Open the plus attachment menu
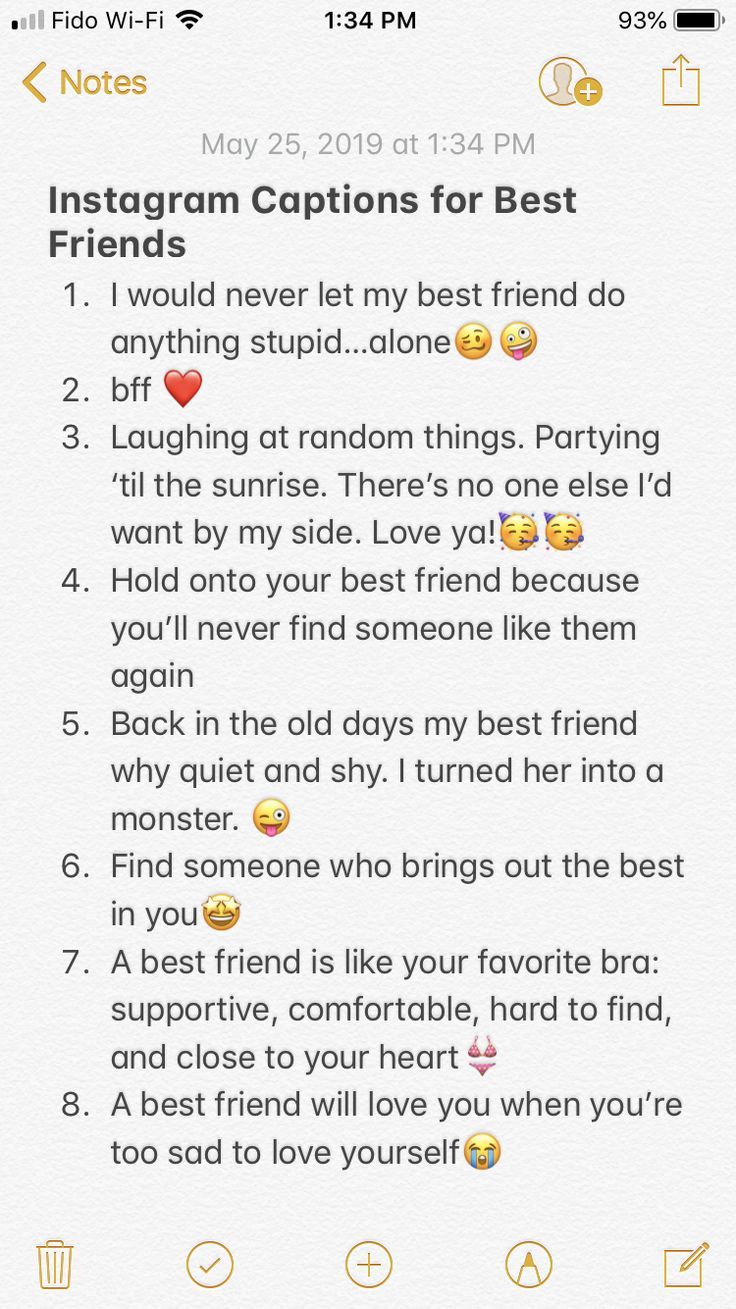The width and height of the screenshot is (736, 1309). [x=368, y=1264]
